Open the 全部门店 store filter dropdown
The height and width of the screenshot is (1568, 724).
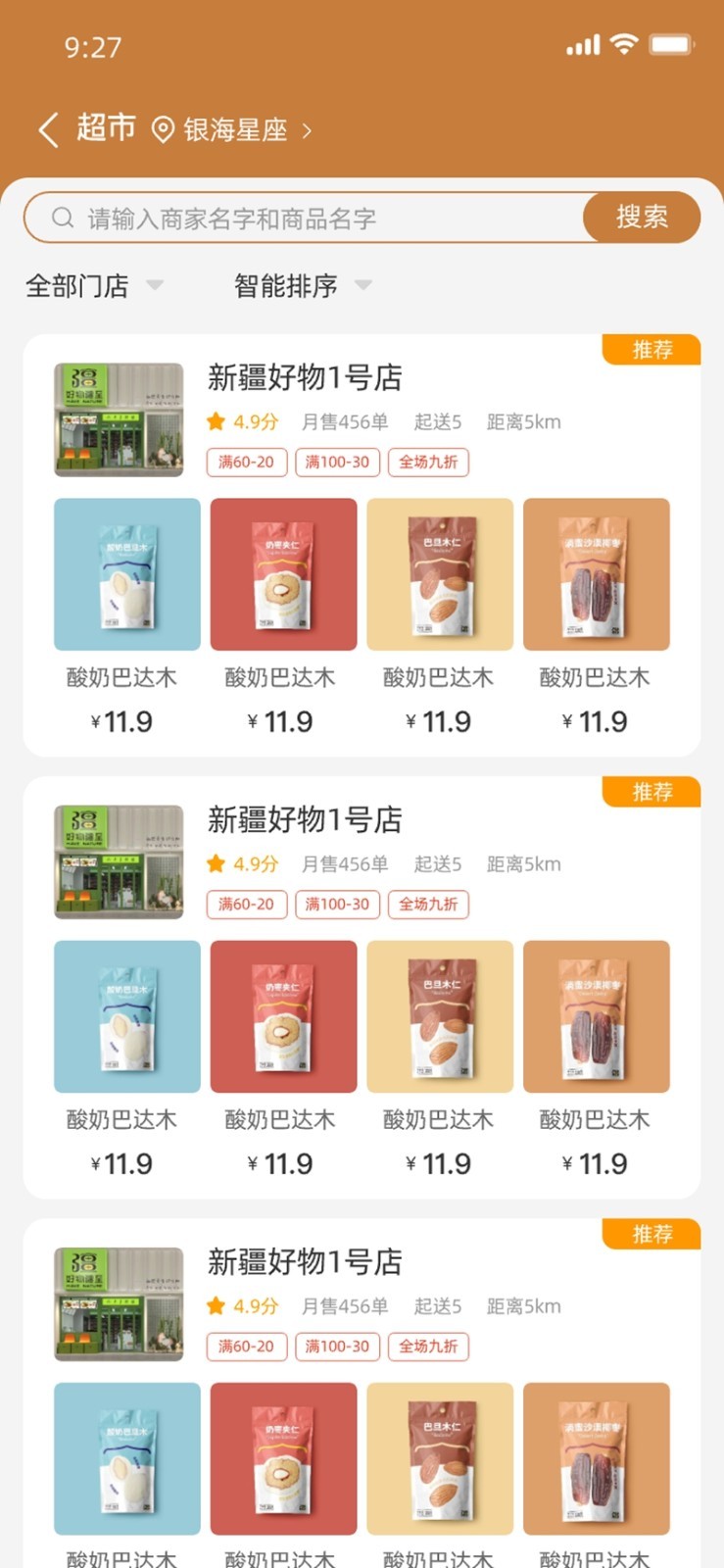[94, 286]
